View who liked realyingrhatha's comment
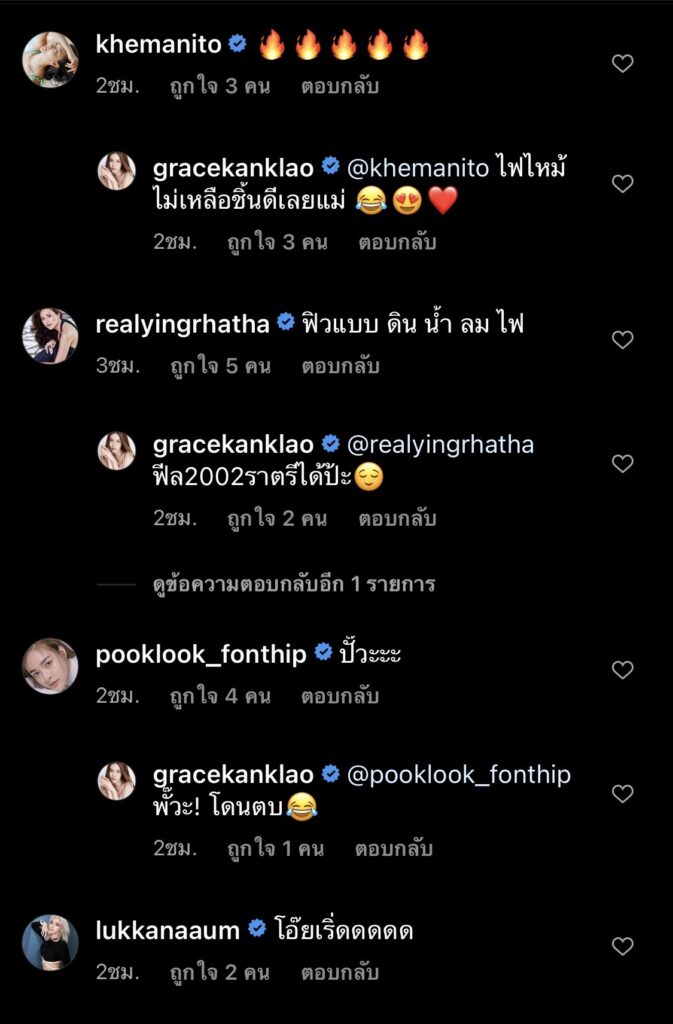673x1024 pixels. (x=220, y=366)
